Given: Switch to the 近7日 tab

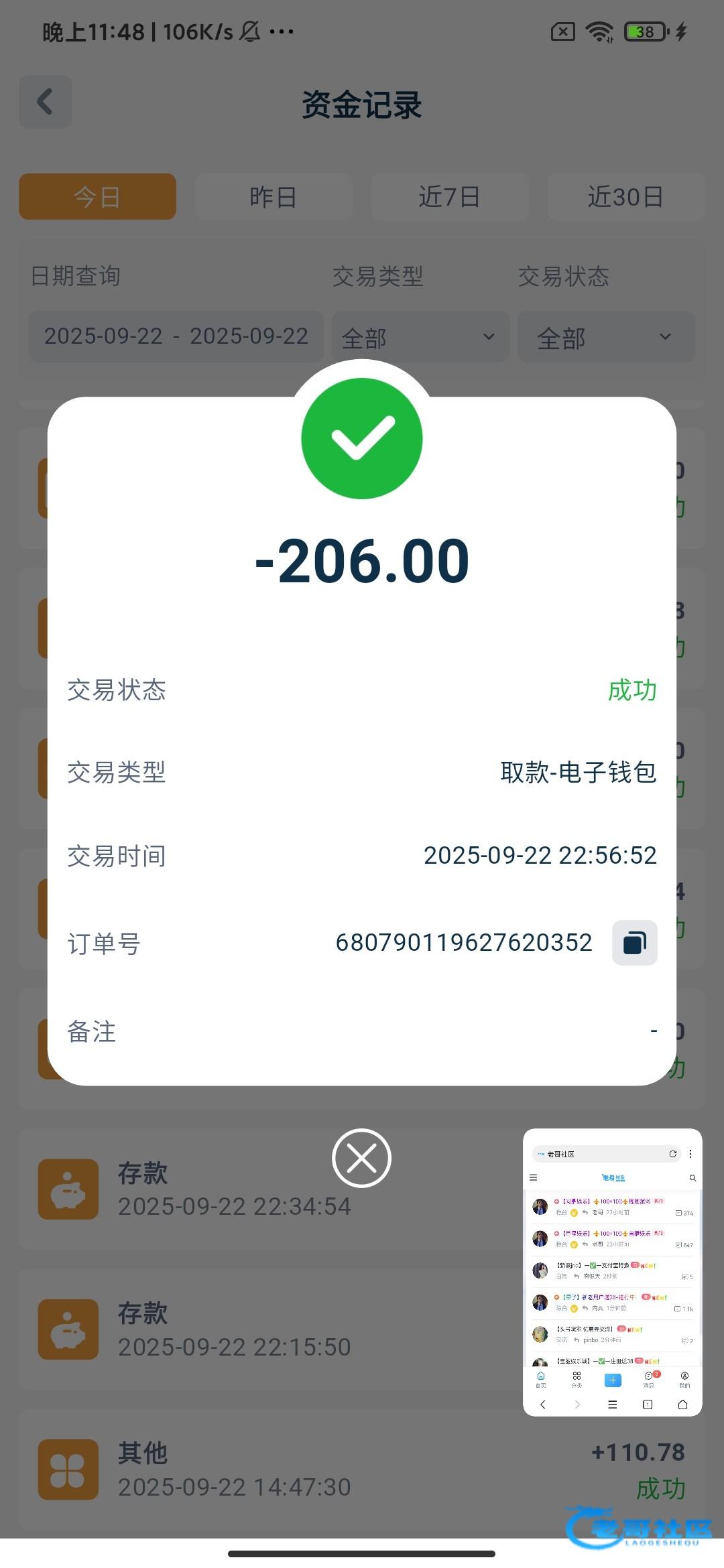Looking at the screenshot, I should tap(449, 197).
